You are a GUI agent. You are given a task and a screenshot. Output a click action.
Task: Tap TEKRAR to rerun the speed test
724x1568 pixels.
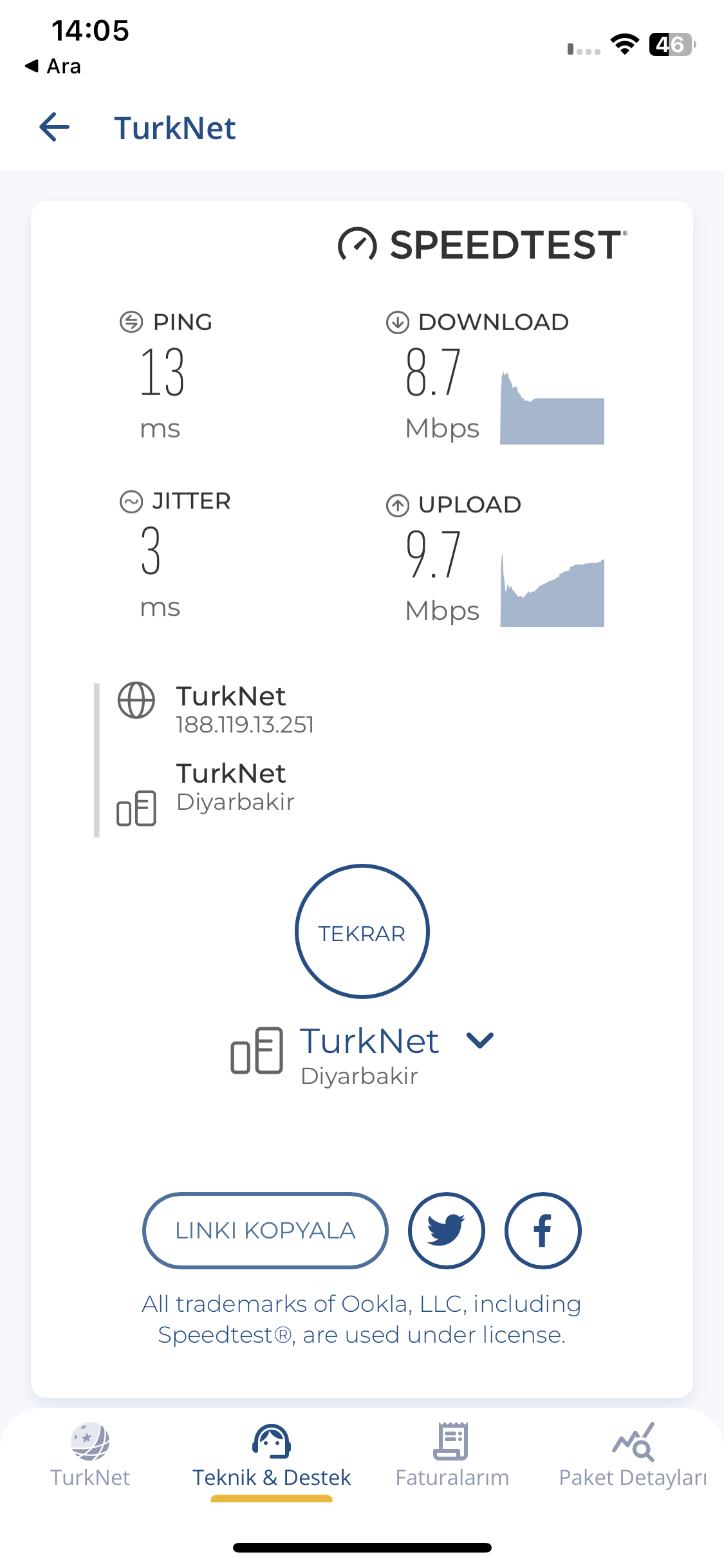(x=362, y=931)
